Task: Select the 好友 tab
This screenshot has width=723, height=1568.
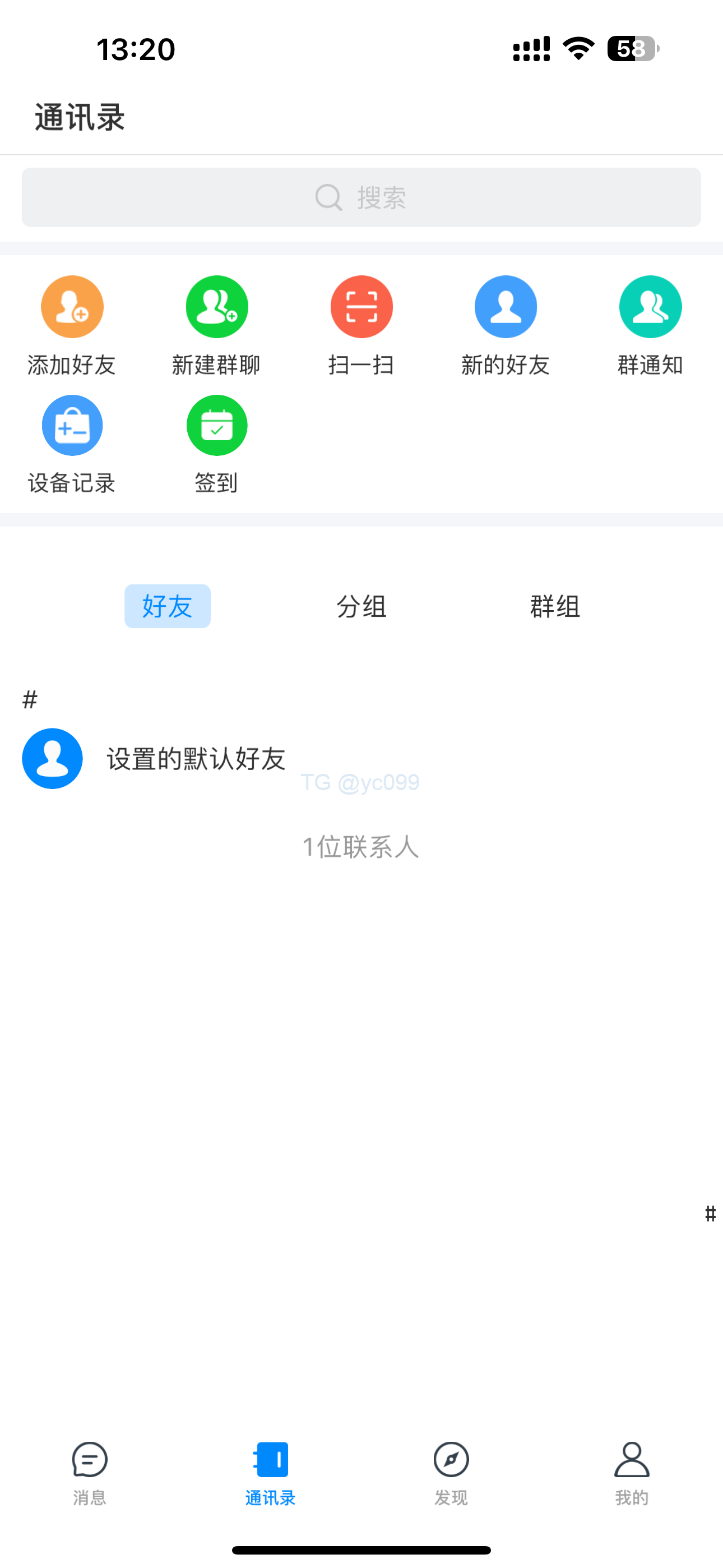Action: point(168,606)
